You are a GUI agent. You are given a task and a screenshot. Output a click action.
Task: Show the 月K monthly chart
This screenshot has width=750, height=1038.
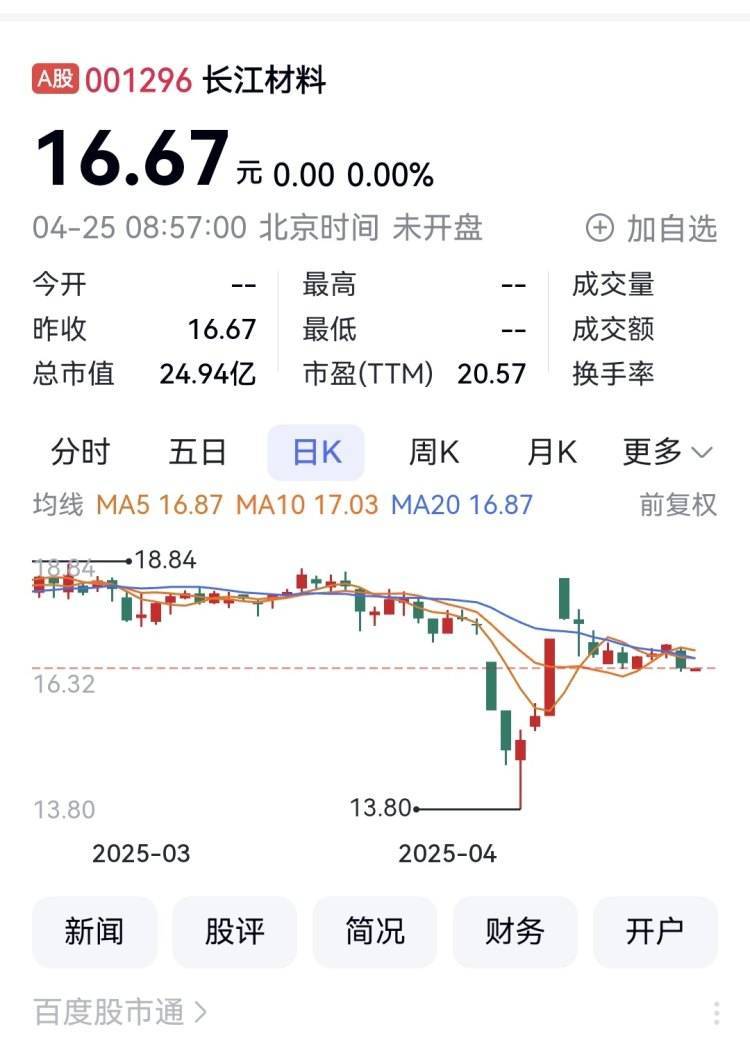[552, 453]
